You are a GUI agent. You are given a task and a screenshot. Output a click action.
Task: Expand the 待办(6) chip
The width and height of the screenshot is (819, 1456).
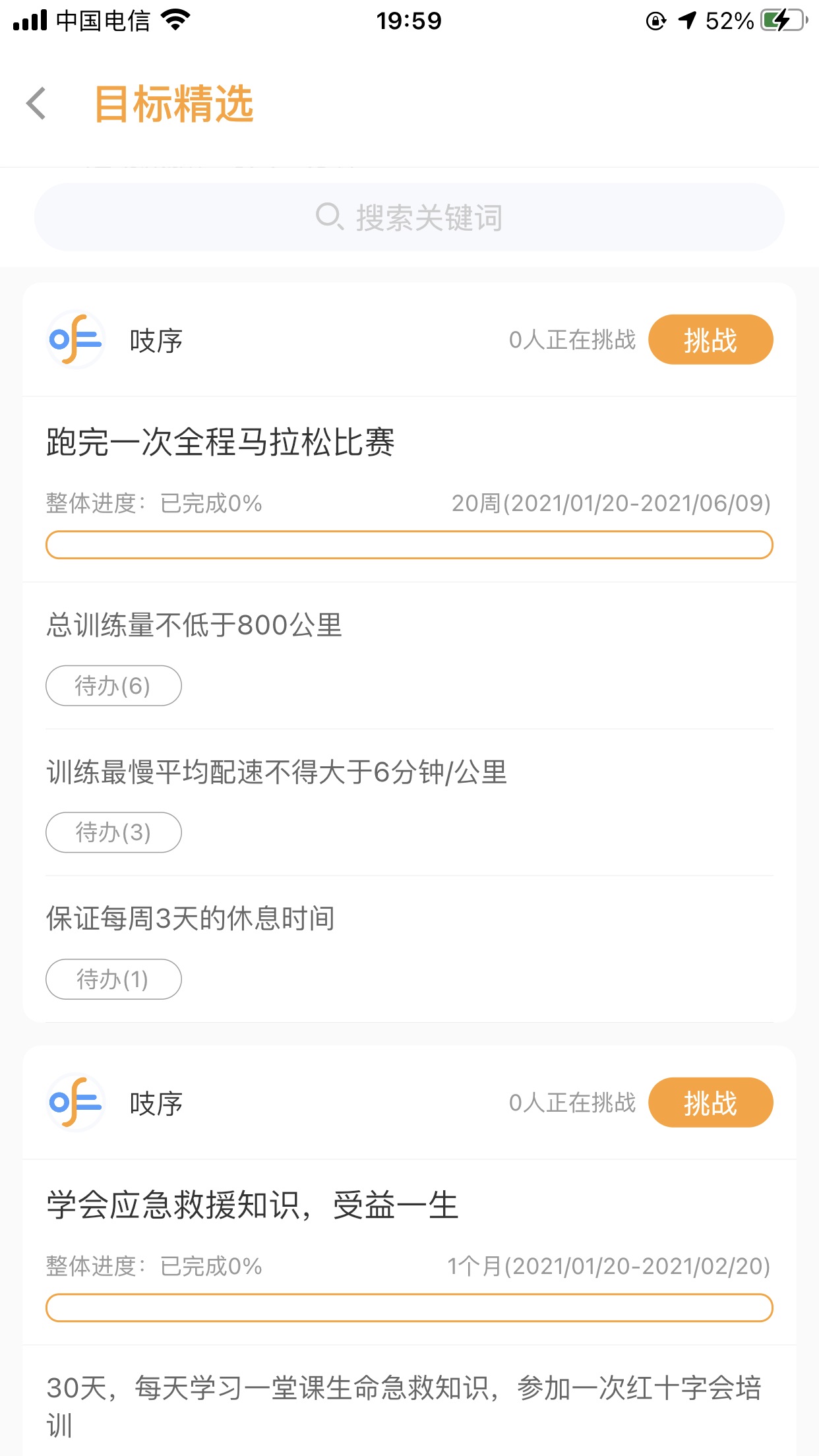click(113, 686)
